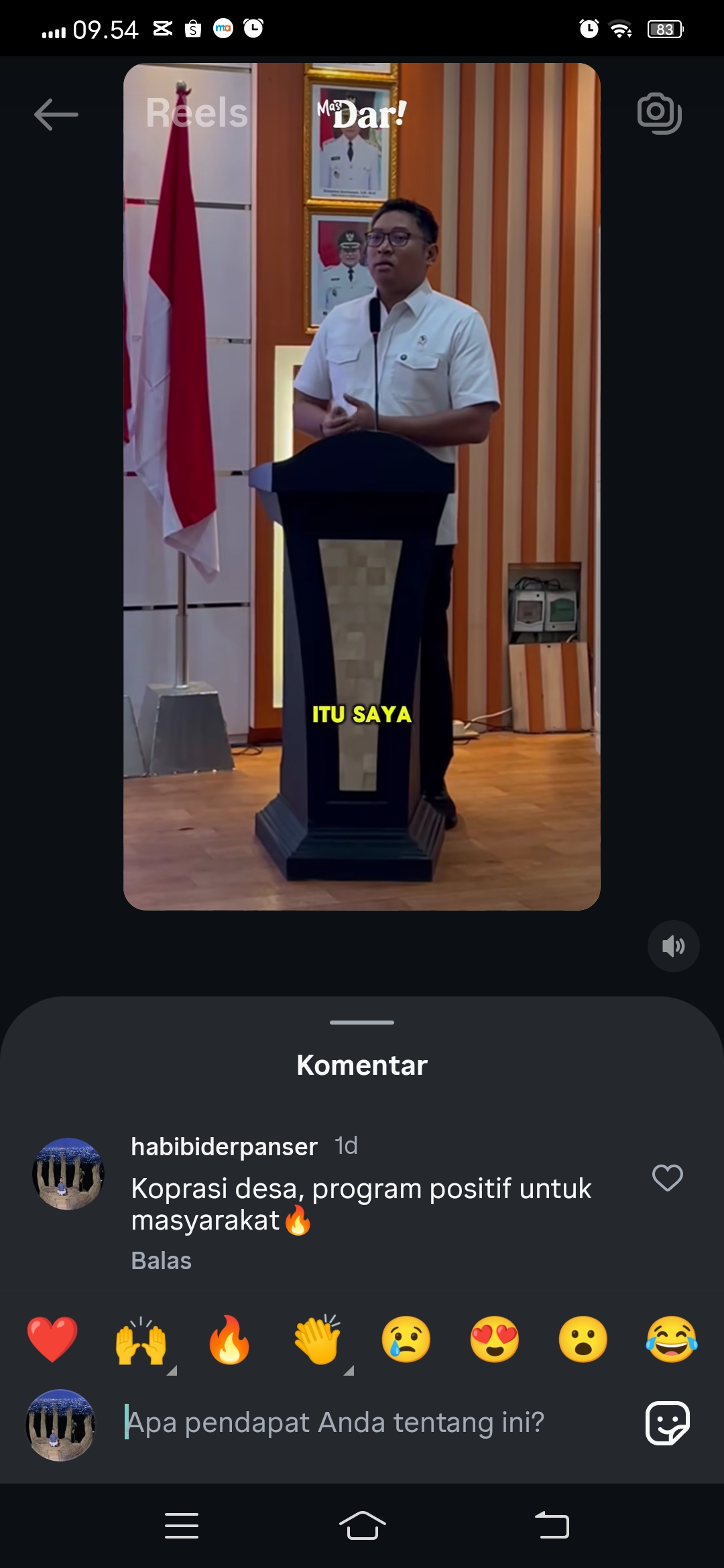The width and height of the screenshot is (724, 1568).
Task: Insert the clapping hands emoji
Action: coord(318,1339)
